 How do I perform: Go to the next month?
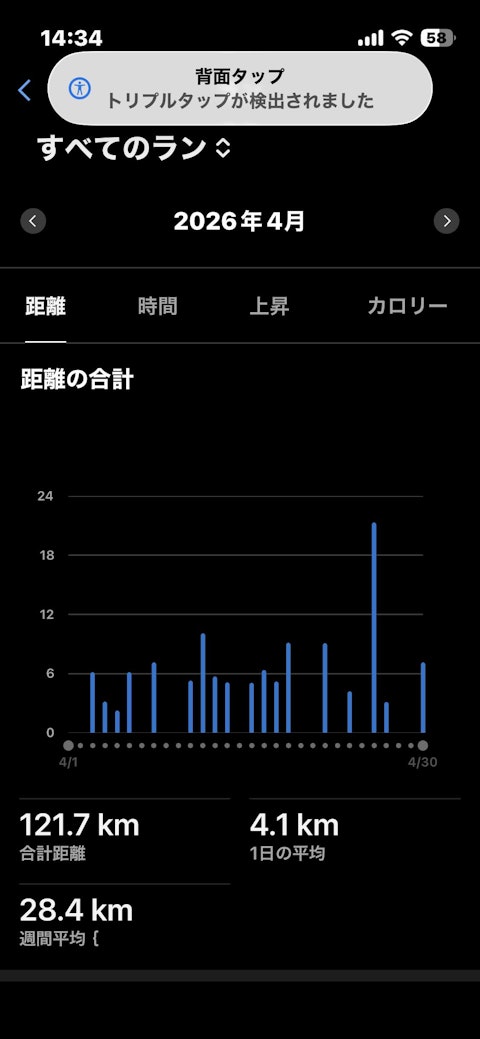pyautogui.click(x=447, y=221)
